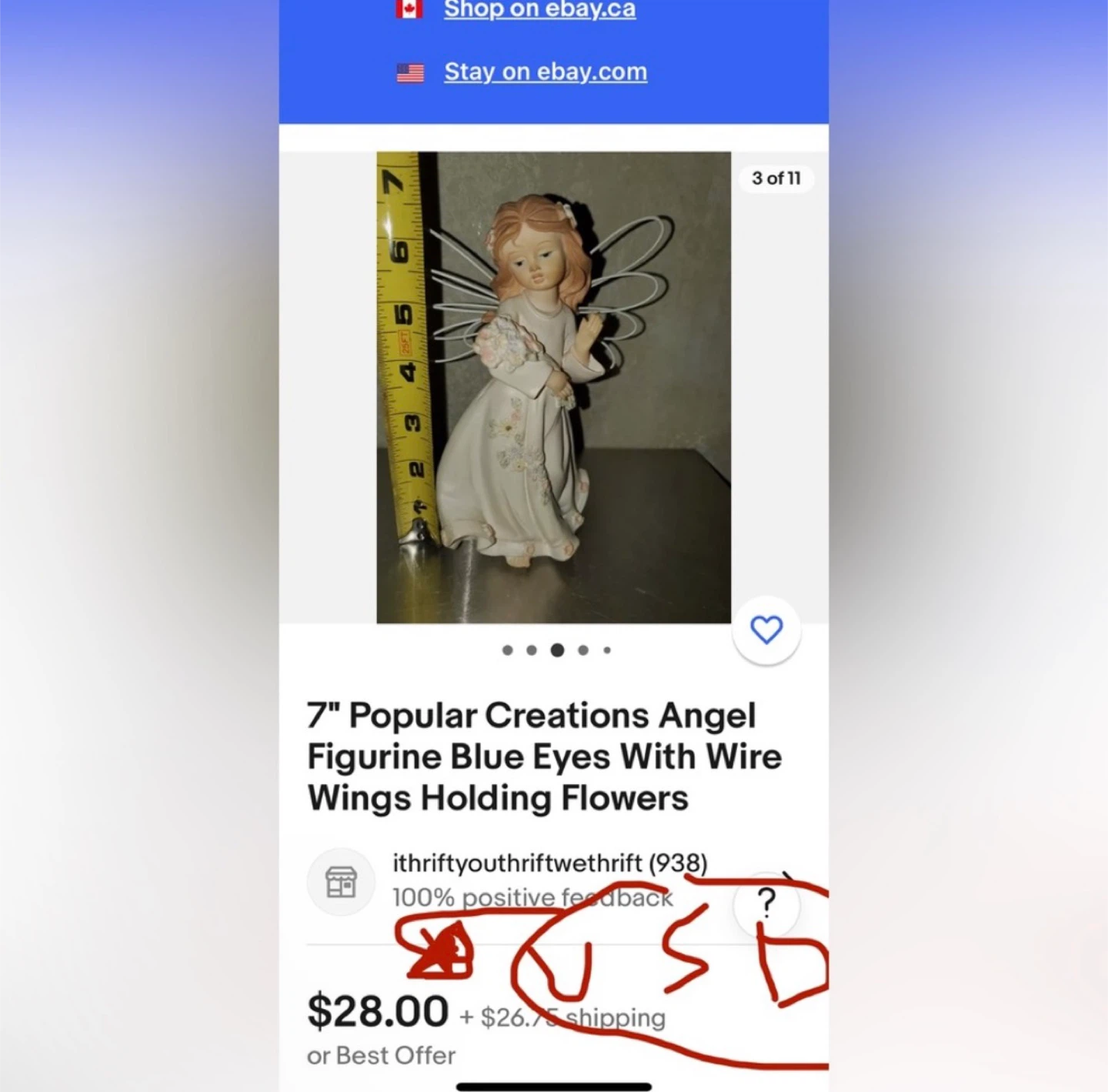This screenshot has height=1092, width=1108.
Task: Open the angel figurine photo full screen
Action: [x=553, y=387]
